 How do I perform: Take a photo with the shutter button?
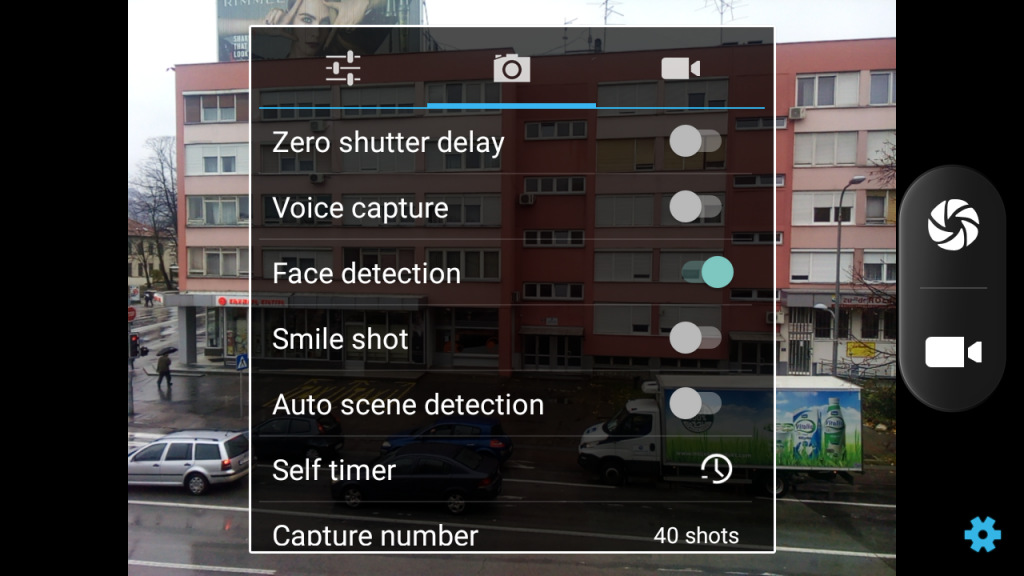953,224
